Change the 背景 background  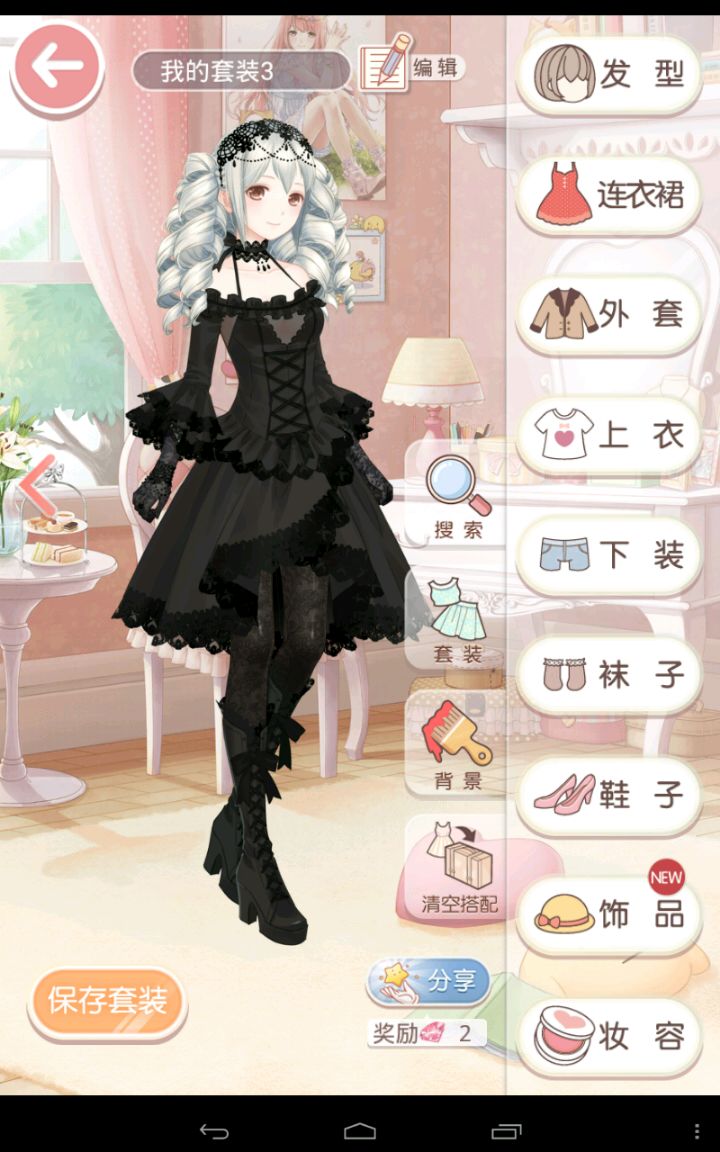pyautogui.click(x=458, y=746)
